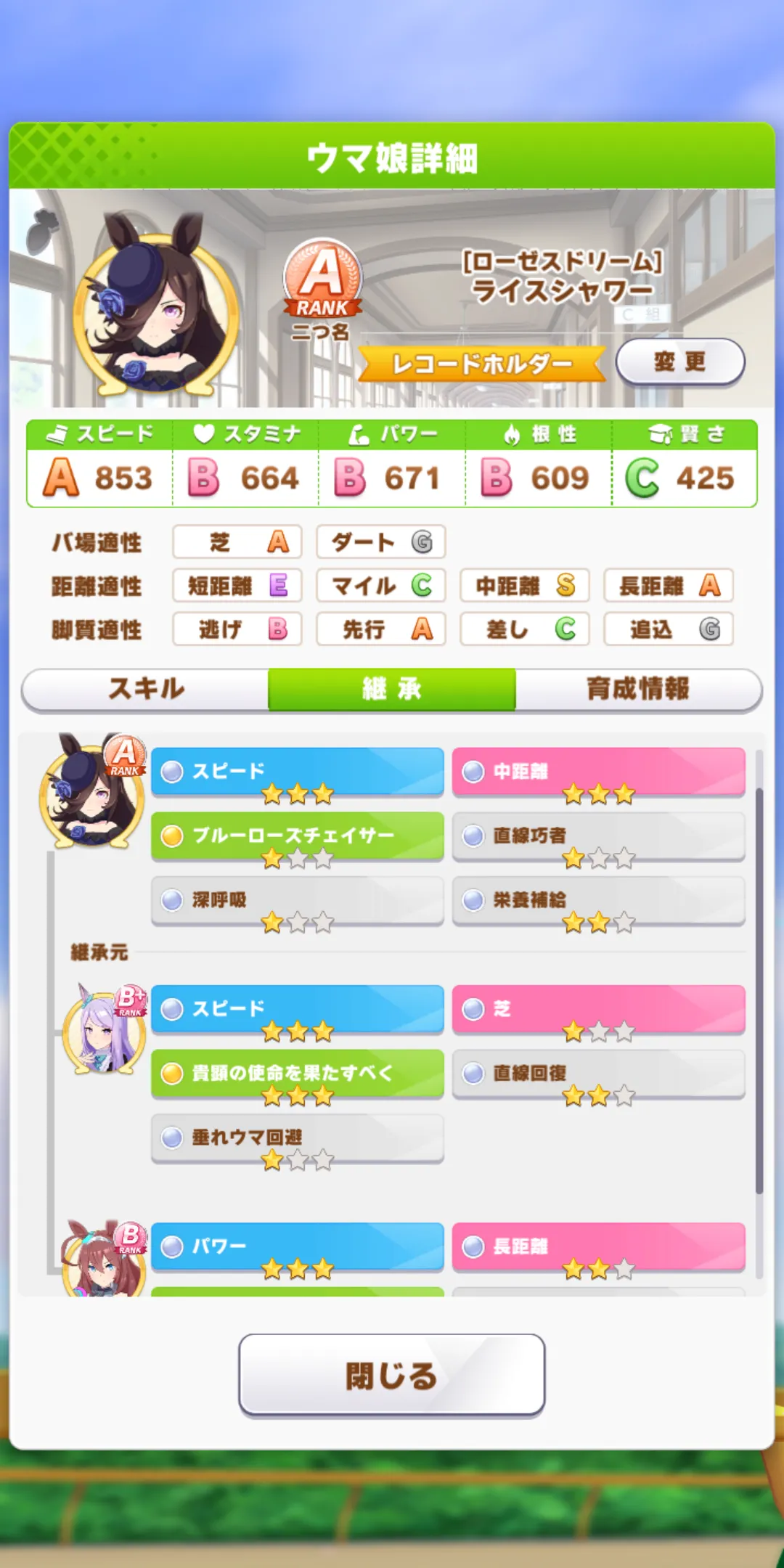Tap the carrot icon on the portrait
The image size is (784, 1568).
42,231
